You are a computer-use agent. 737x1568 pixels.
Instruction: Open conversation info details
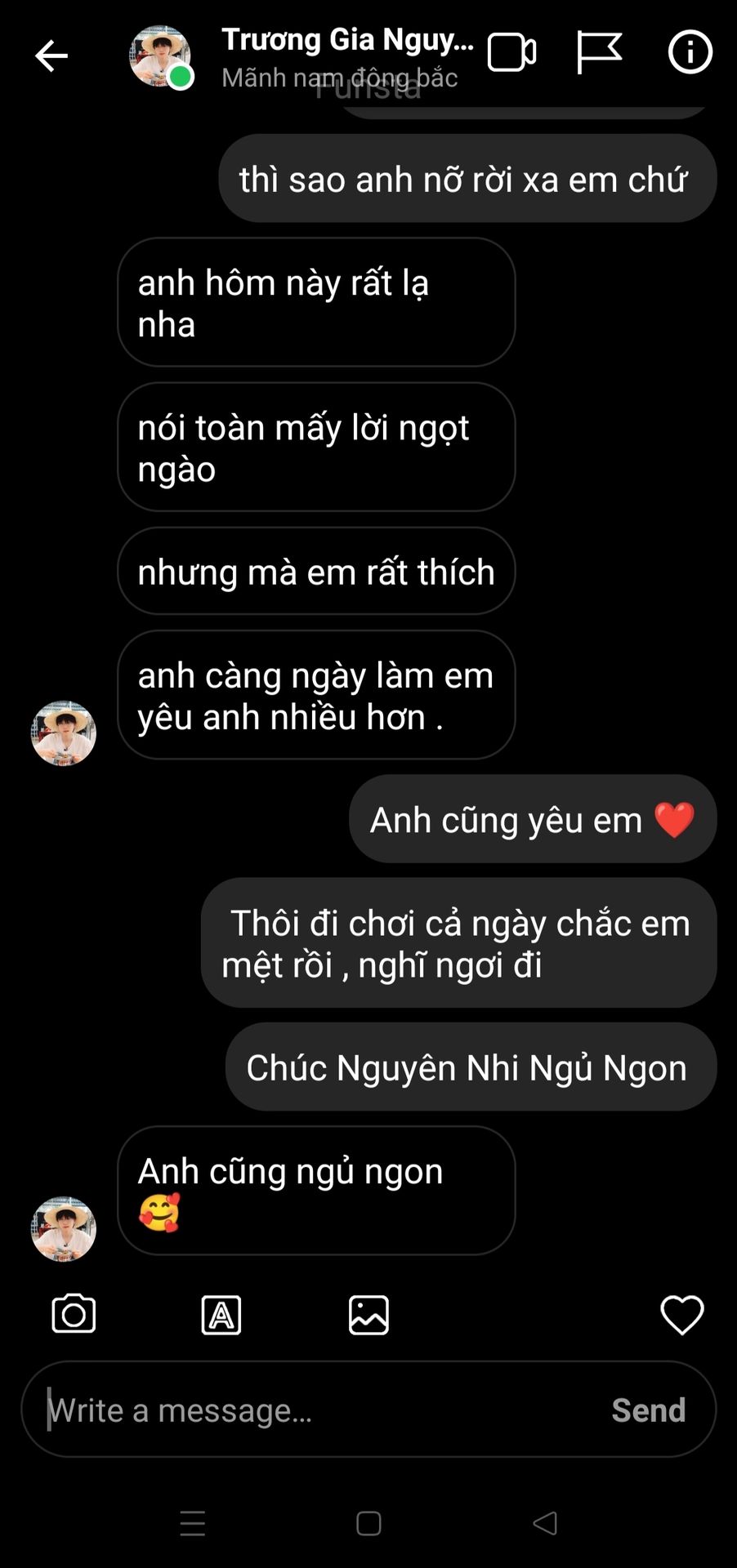pyautogui.click(x=690, y=53)
